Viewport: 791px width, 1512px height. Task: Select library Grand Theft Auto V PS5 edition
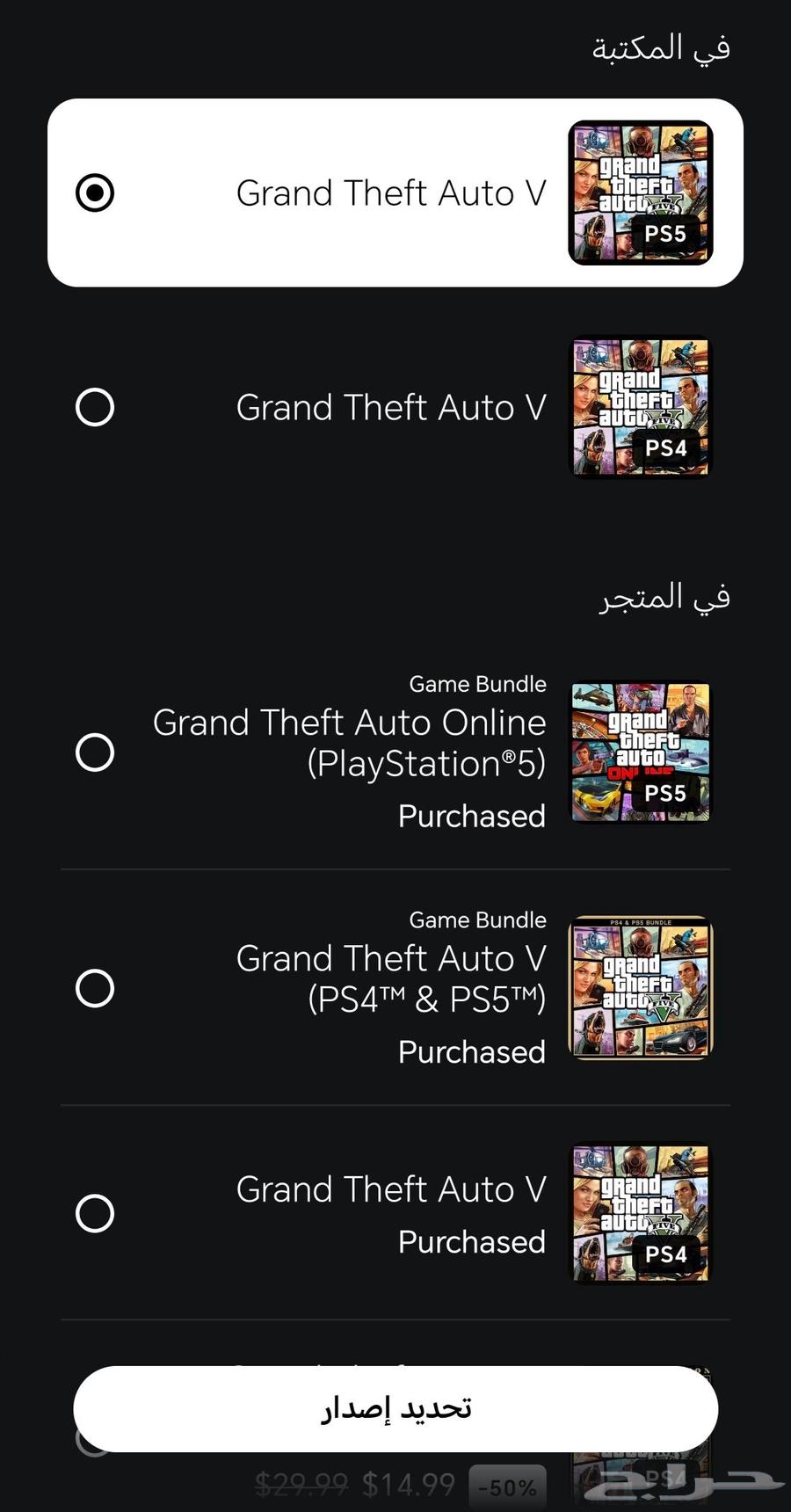pyautogui.click(x=95, y=193)
